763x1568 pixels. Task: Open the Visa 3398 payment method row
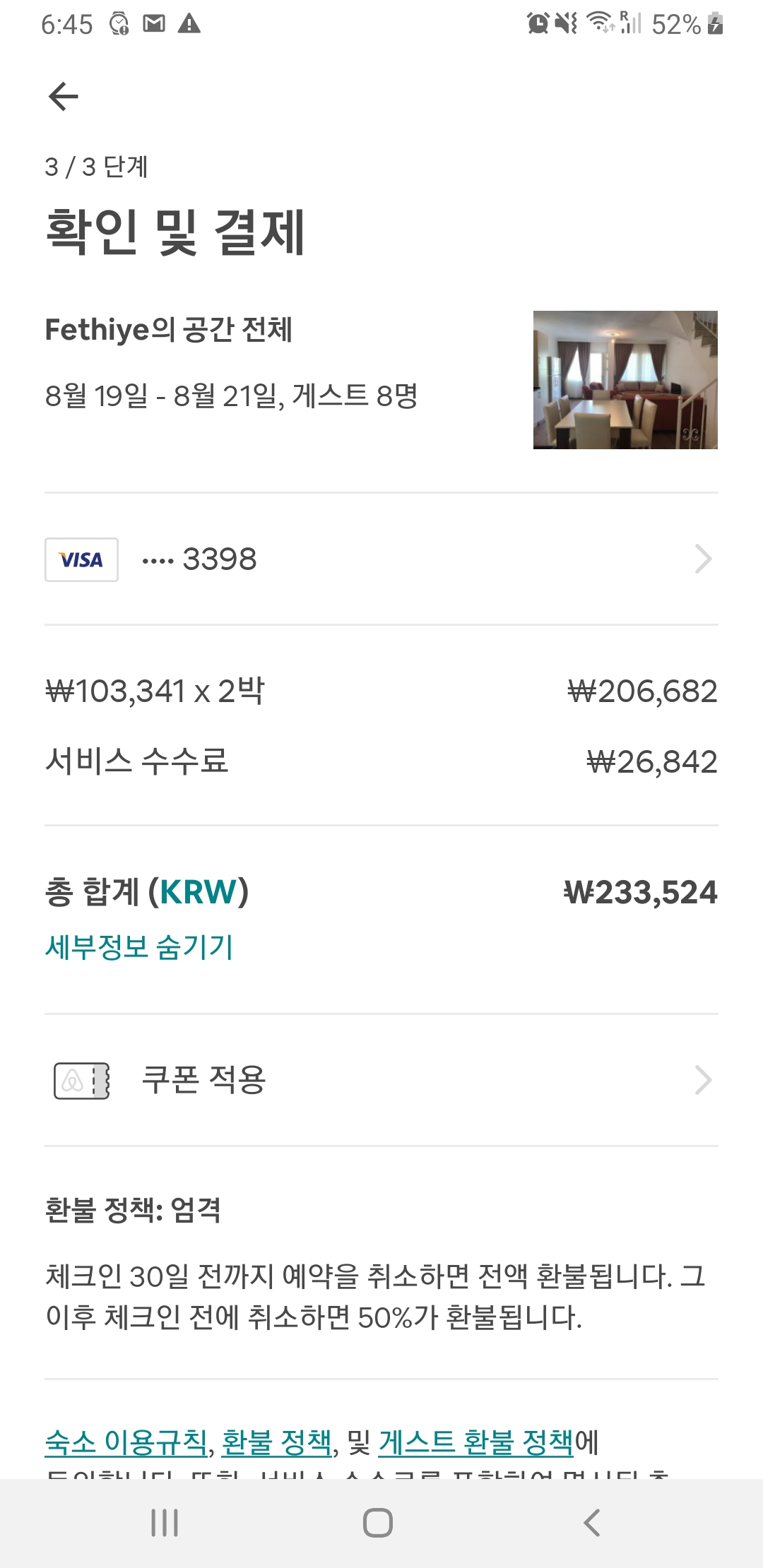point(381,559)
